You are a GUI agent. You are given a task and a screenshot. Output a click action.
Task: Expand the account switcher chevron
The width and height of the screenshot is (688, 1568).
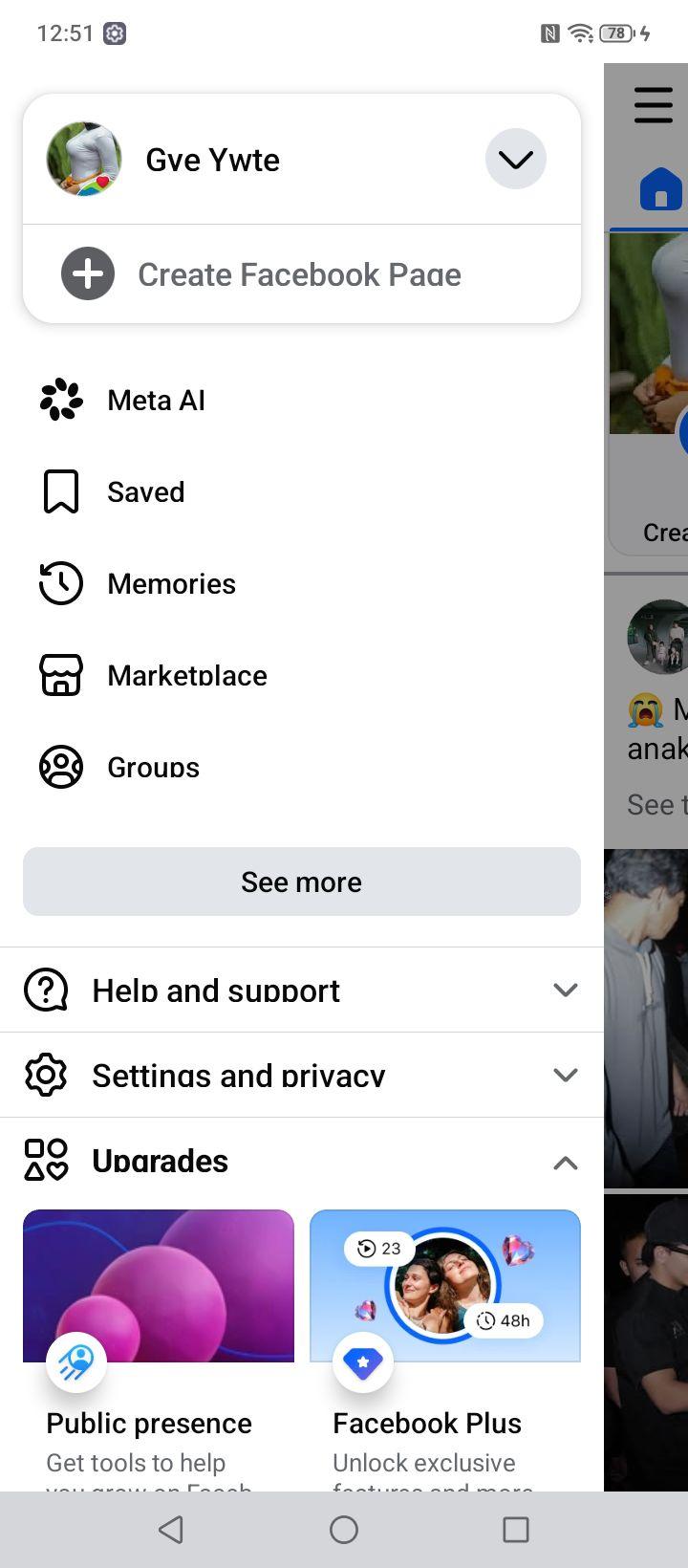point(516,159)
